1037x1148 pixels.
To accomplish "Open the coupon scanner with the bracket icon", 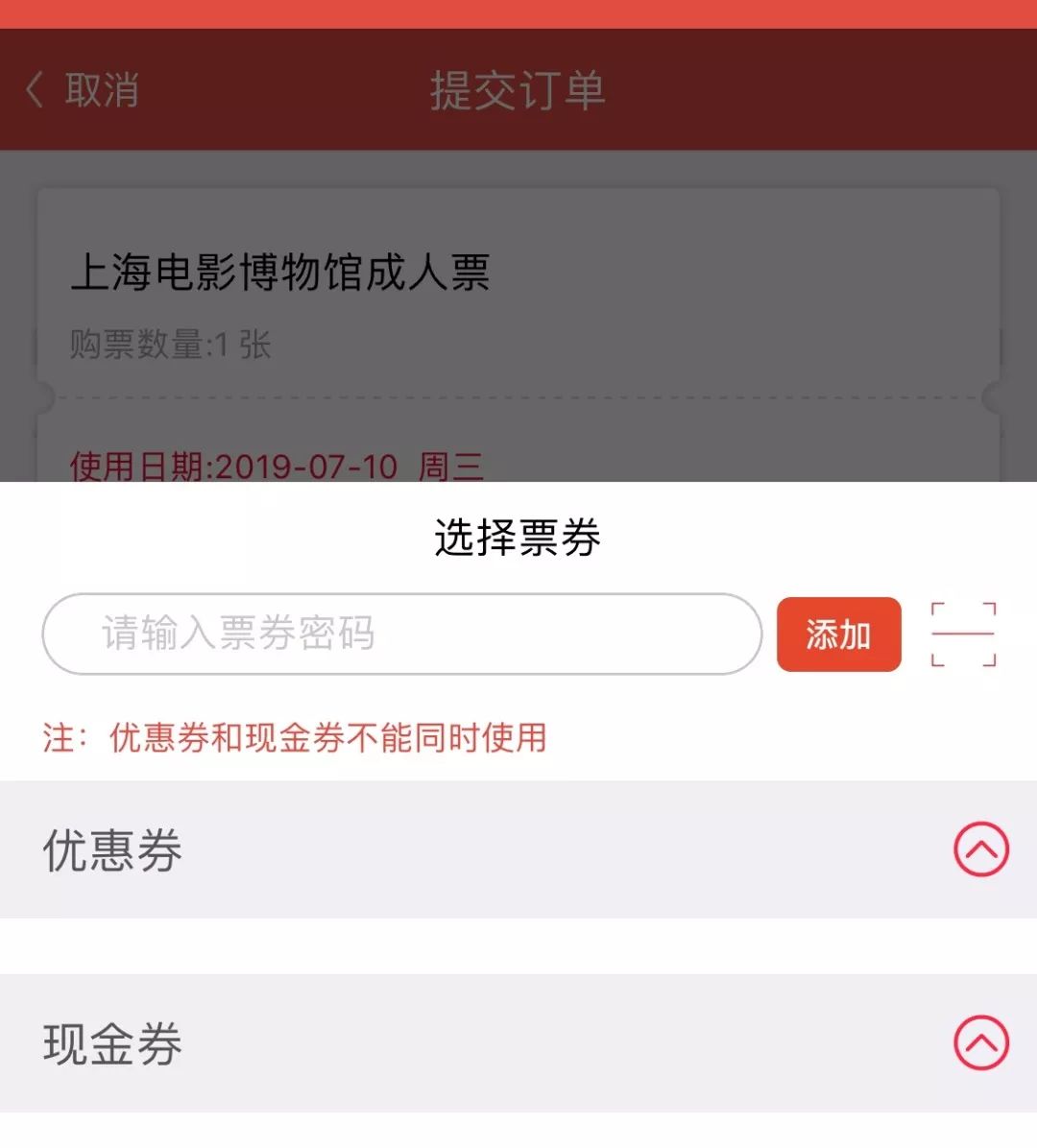I will click(963, 634).
